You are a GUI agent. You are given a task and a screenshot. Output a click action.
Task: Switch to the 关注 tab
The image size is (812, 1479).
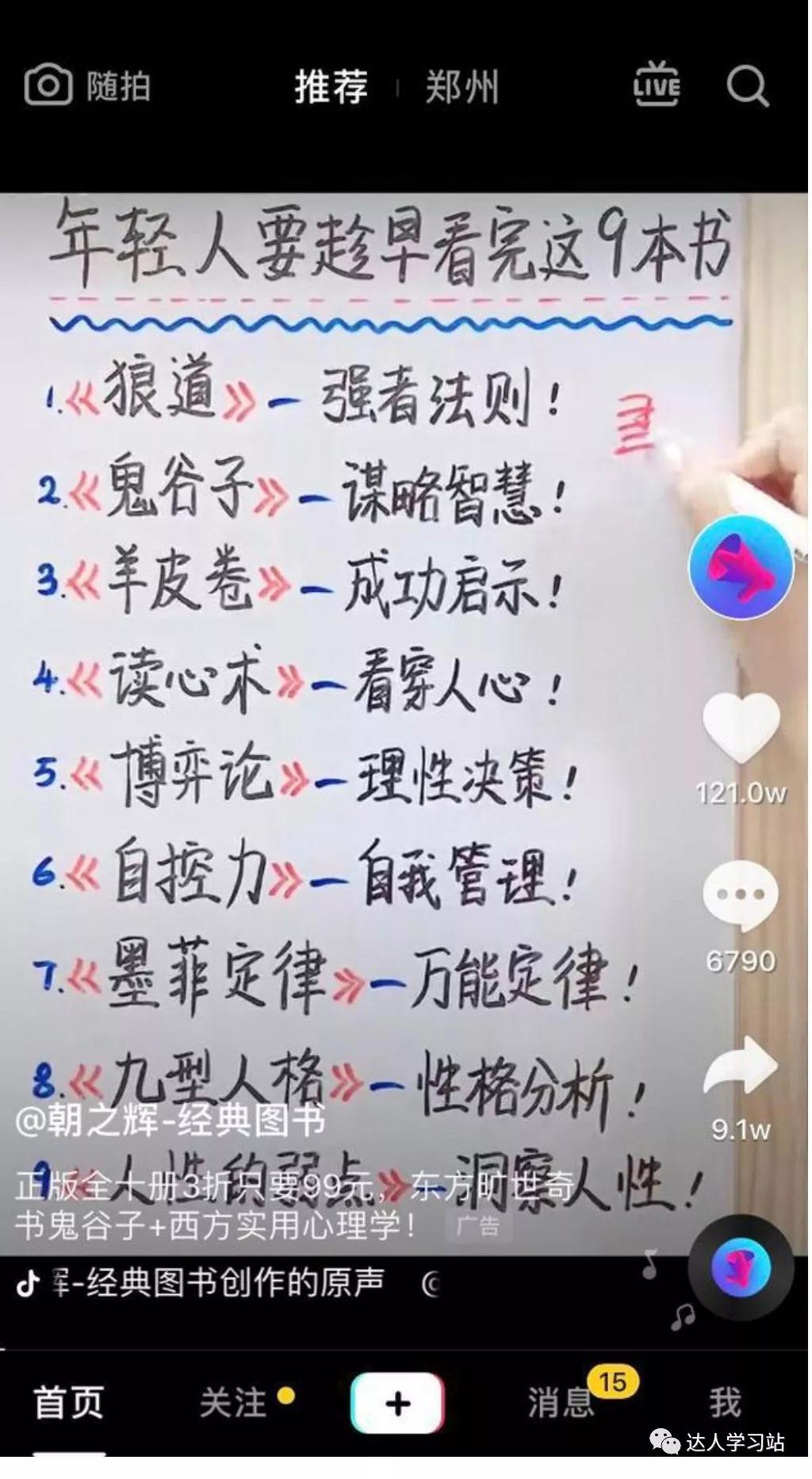click(233, 1402)
